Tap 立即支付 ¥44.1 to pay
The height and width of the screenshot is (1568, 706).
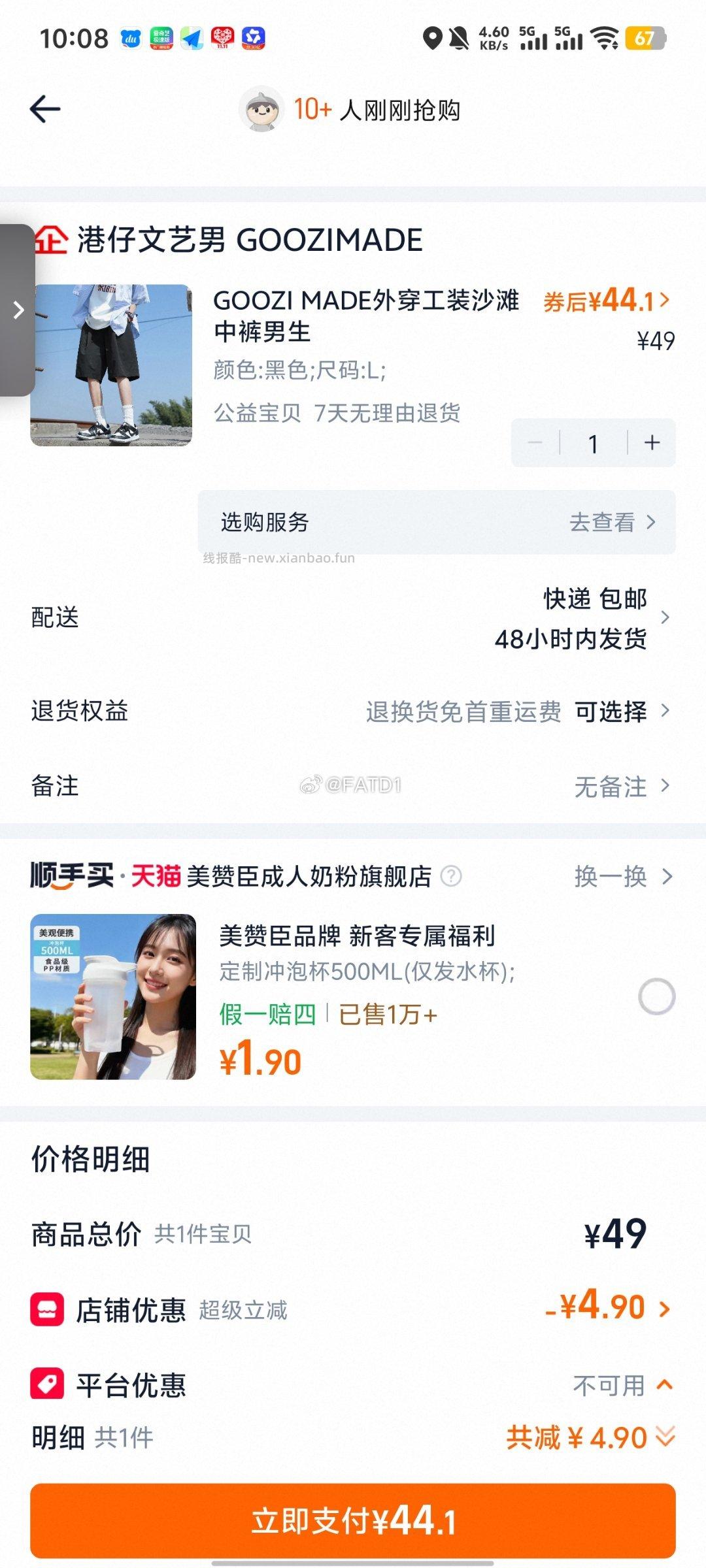[x=353, y=1520]
